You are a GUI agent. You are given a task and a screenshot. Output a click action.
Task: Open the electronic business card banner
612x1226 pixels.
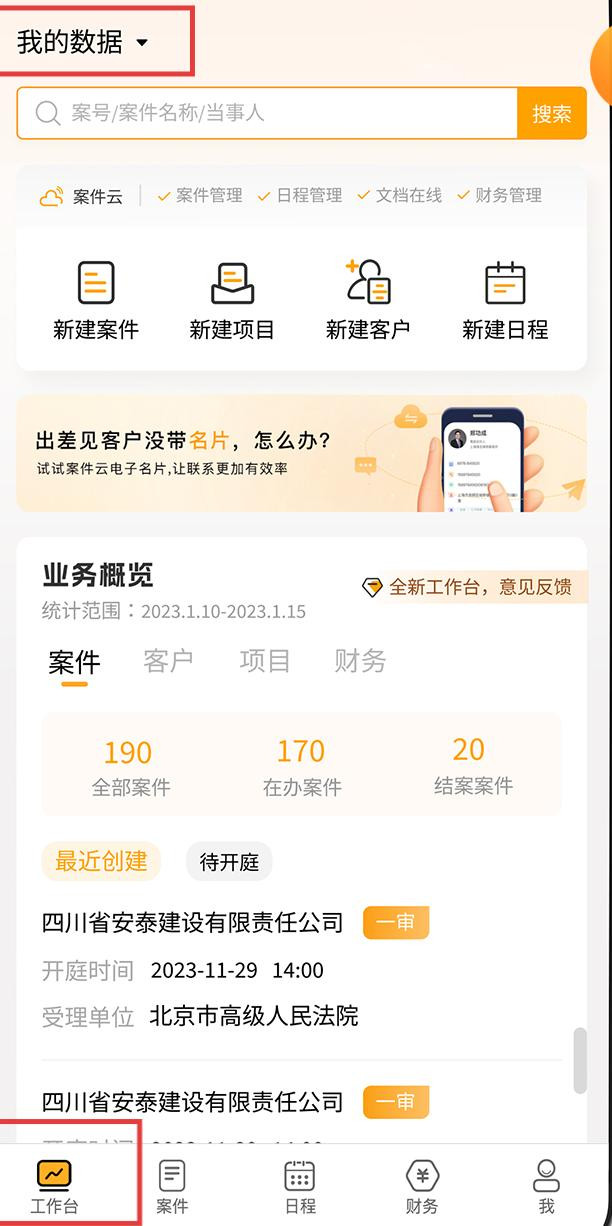coord(301,453)
